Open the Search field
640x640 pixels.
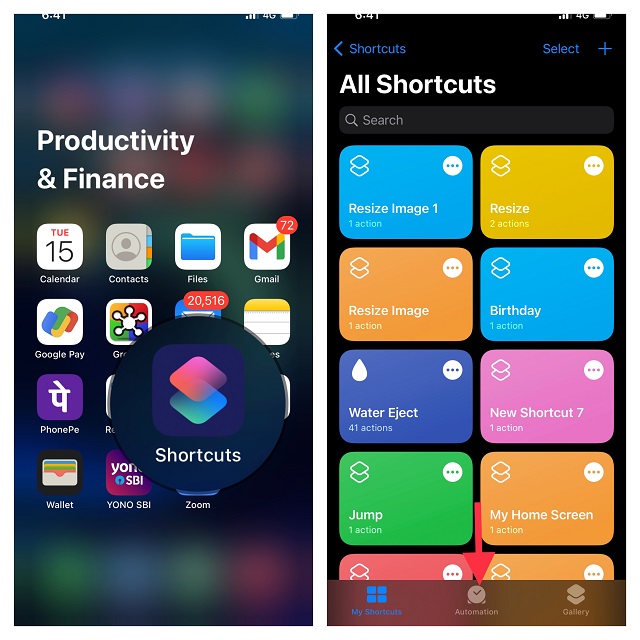pos(476,120)
